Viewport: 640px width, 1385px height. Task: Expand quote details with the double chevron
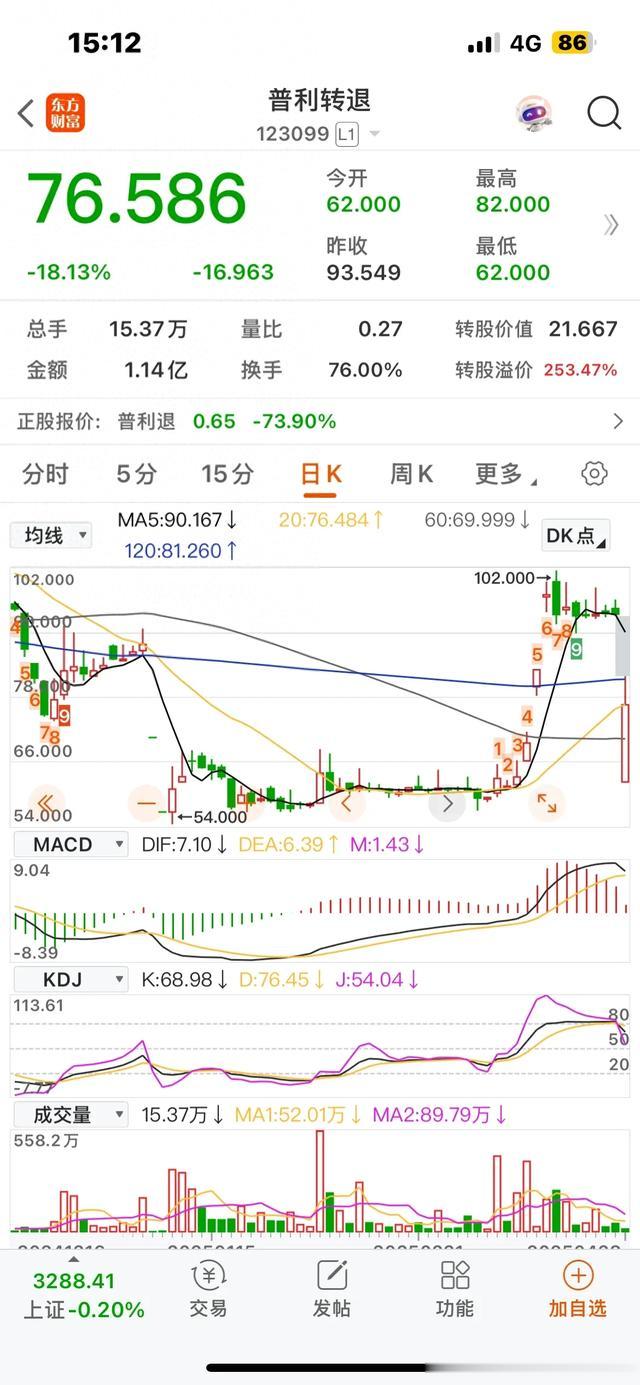[x=612, y=225]
